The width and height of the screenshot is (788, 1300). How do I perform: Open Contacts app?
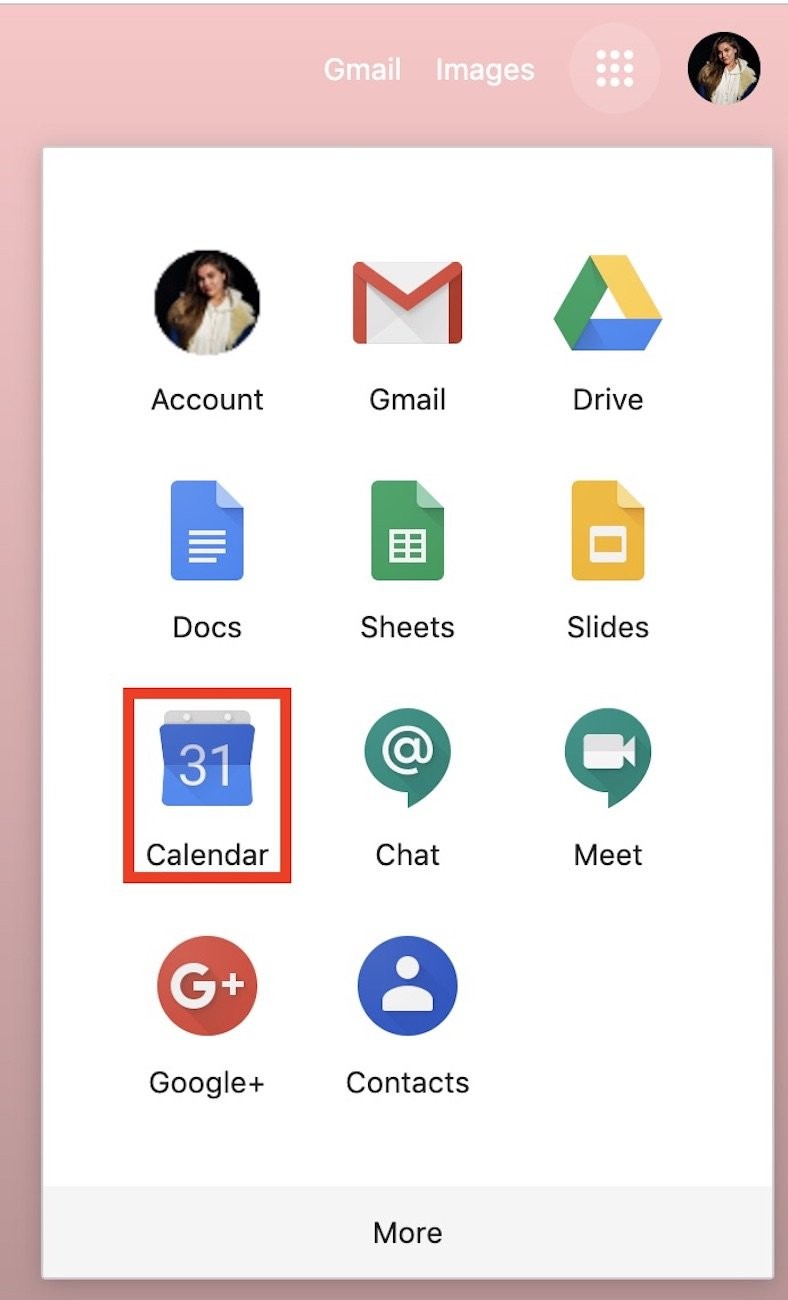click(x=407, y=1013)
